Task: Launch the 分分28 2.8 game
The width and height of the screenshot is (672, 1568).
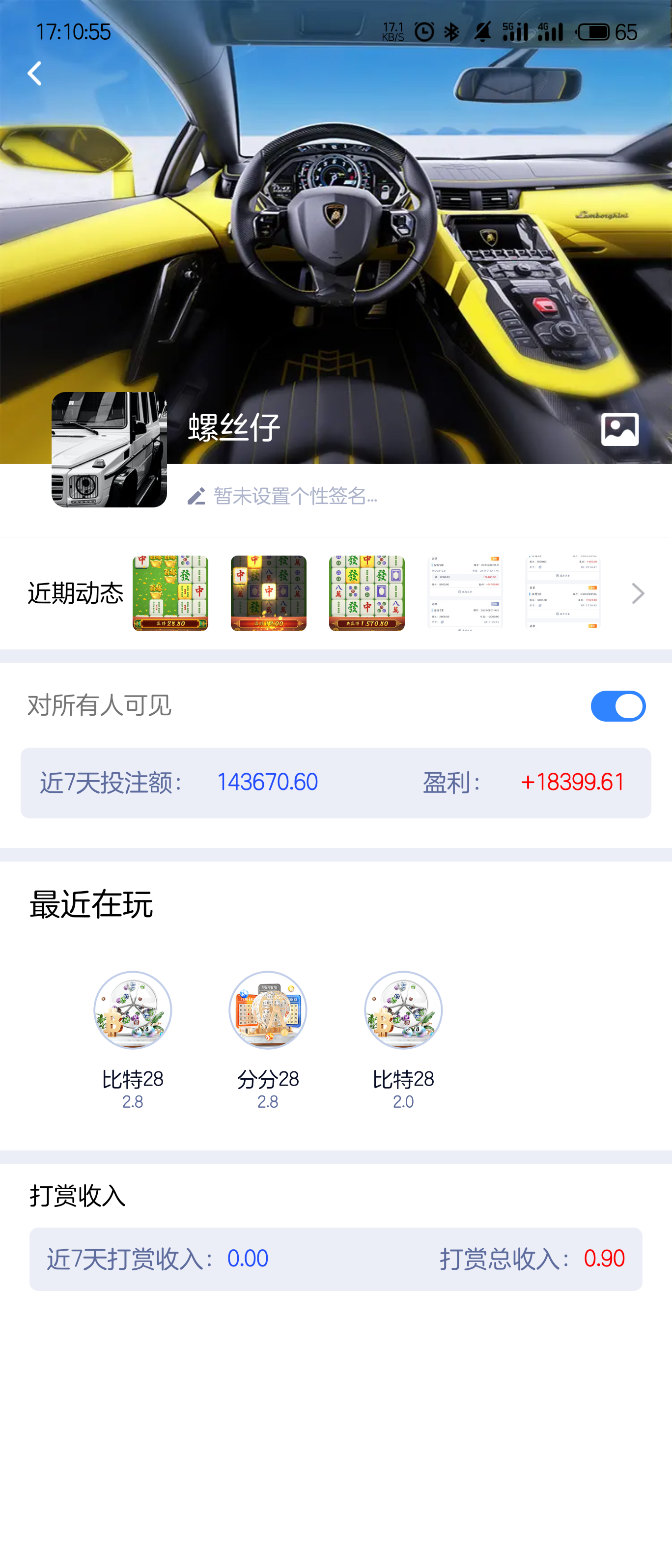Action: [268, 1010]
